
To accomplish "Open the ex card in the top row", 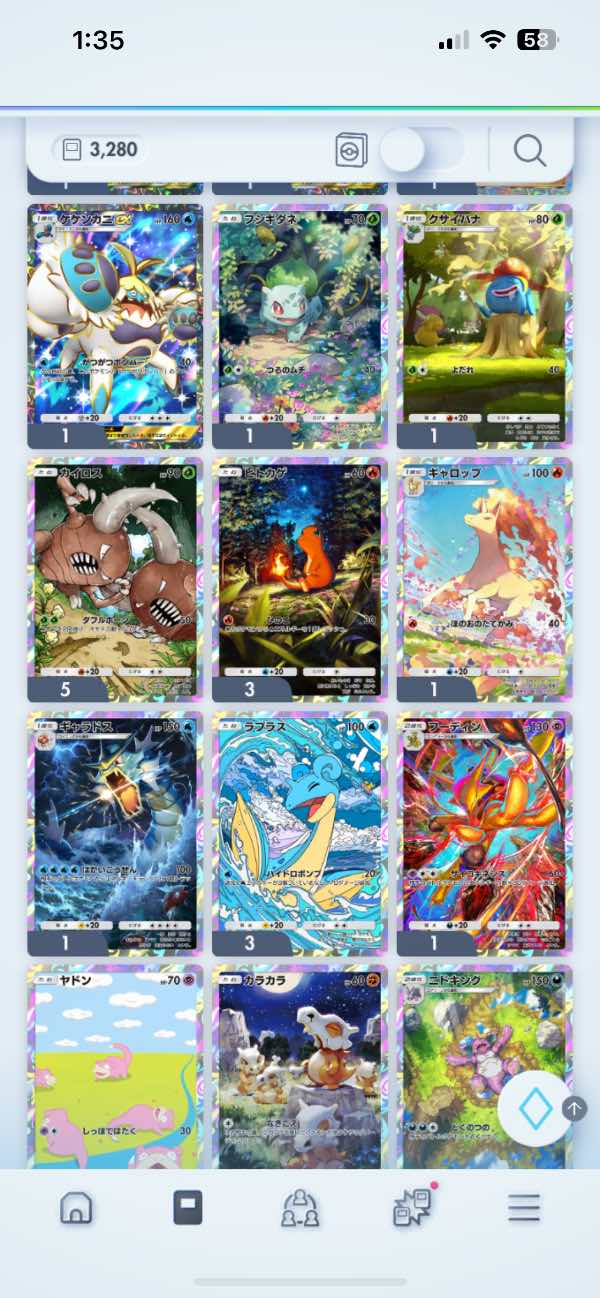I will tap(115, 325).
